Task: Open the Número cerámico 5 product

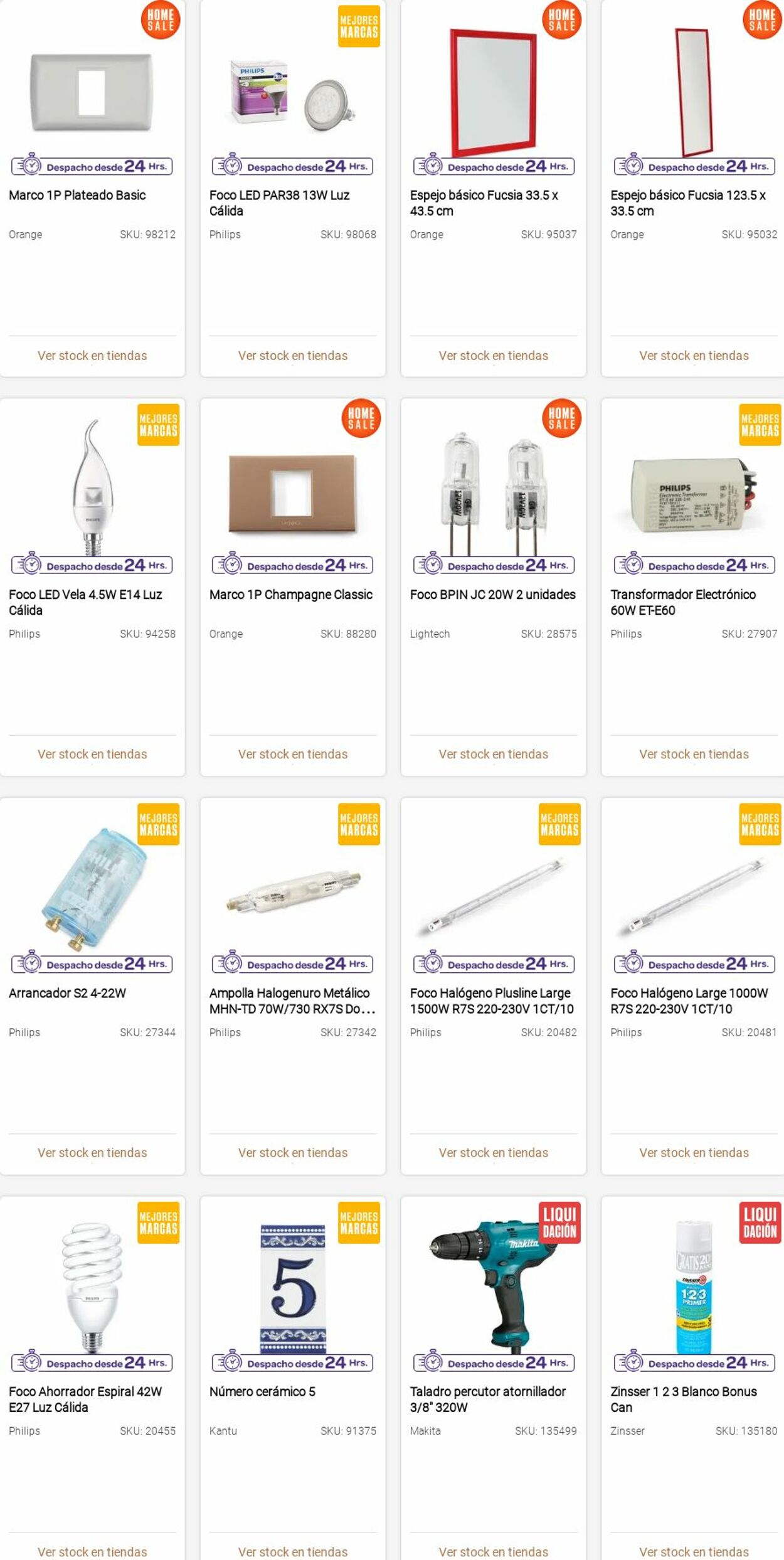Action: pyautogui.click(x=262, y=1391)
